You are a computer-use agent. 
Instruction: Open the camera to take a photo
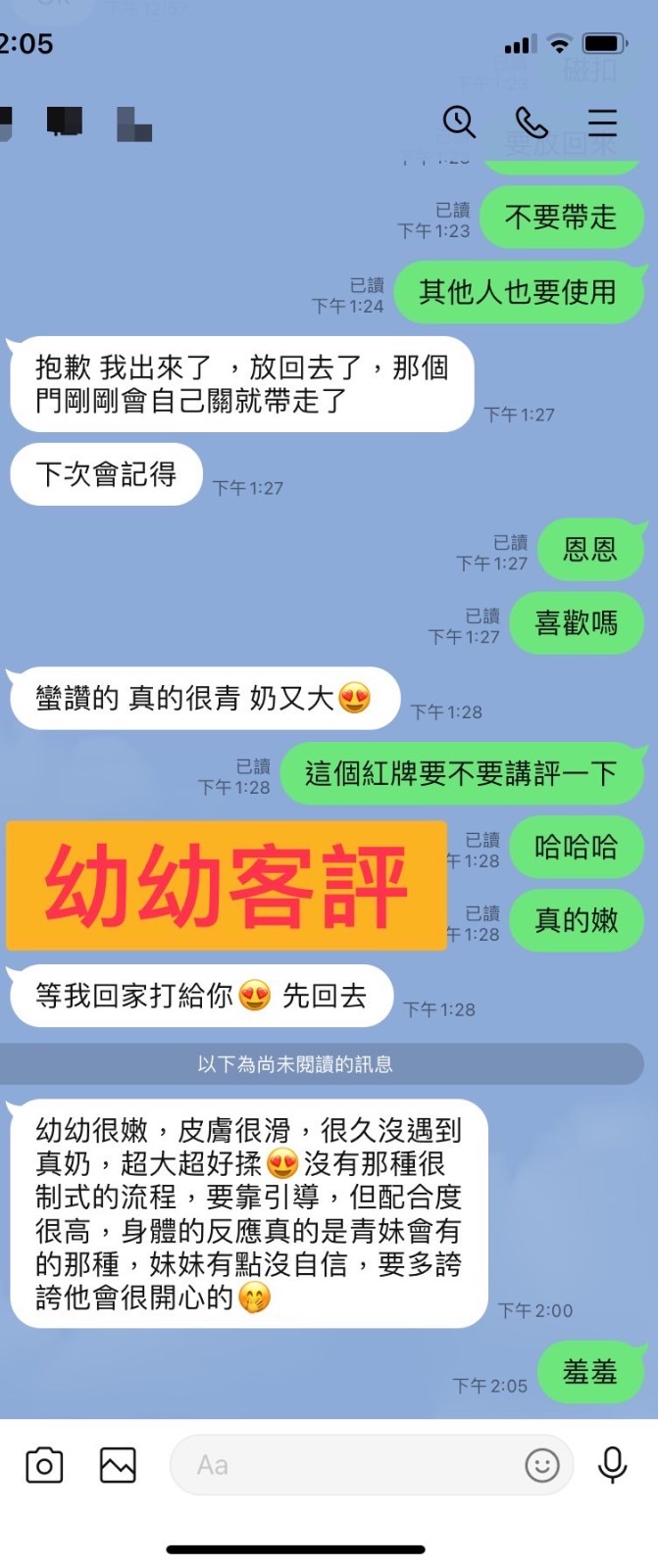click(44, 1465)
